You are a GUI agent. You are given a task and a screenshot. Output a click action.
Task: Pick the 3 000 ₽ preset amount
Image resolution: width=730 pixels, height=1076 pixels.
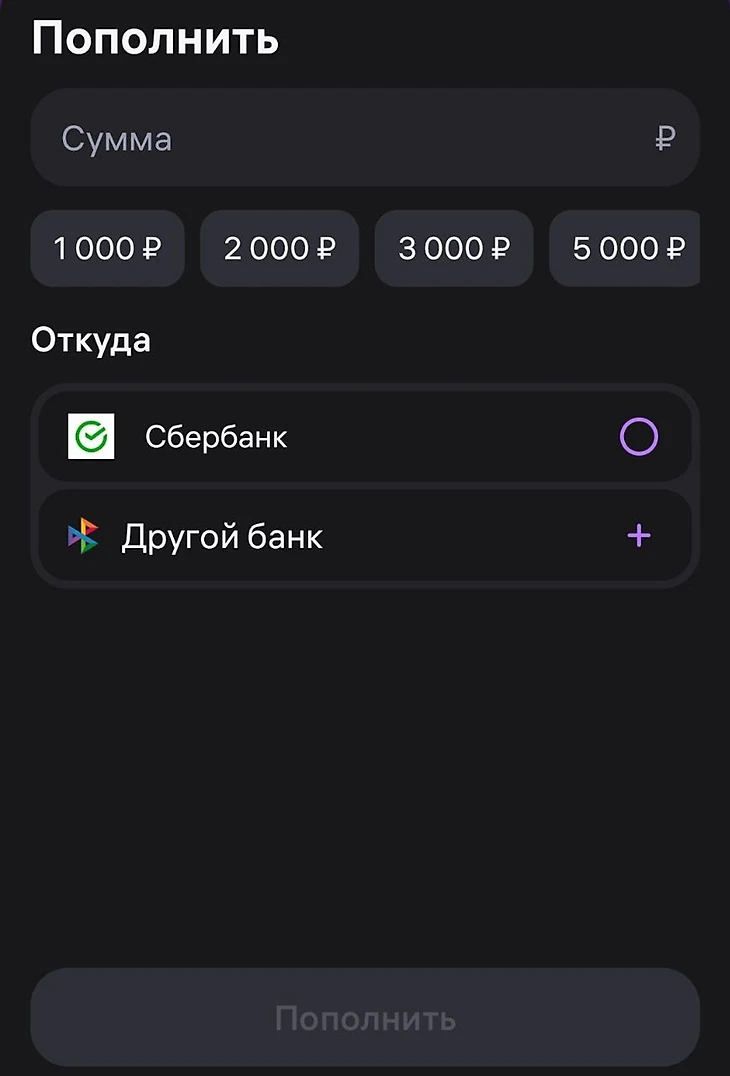pos(453,248)
